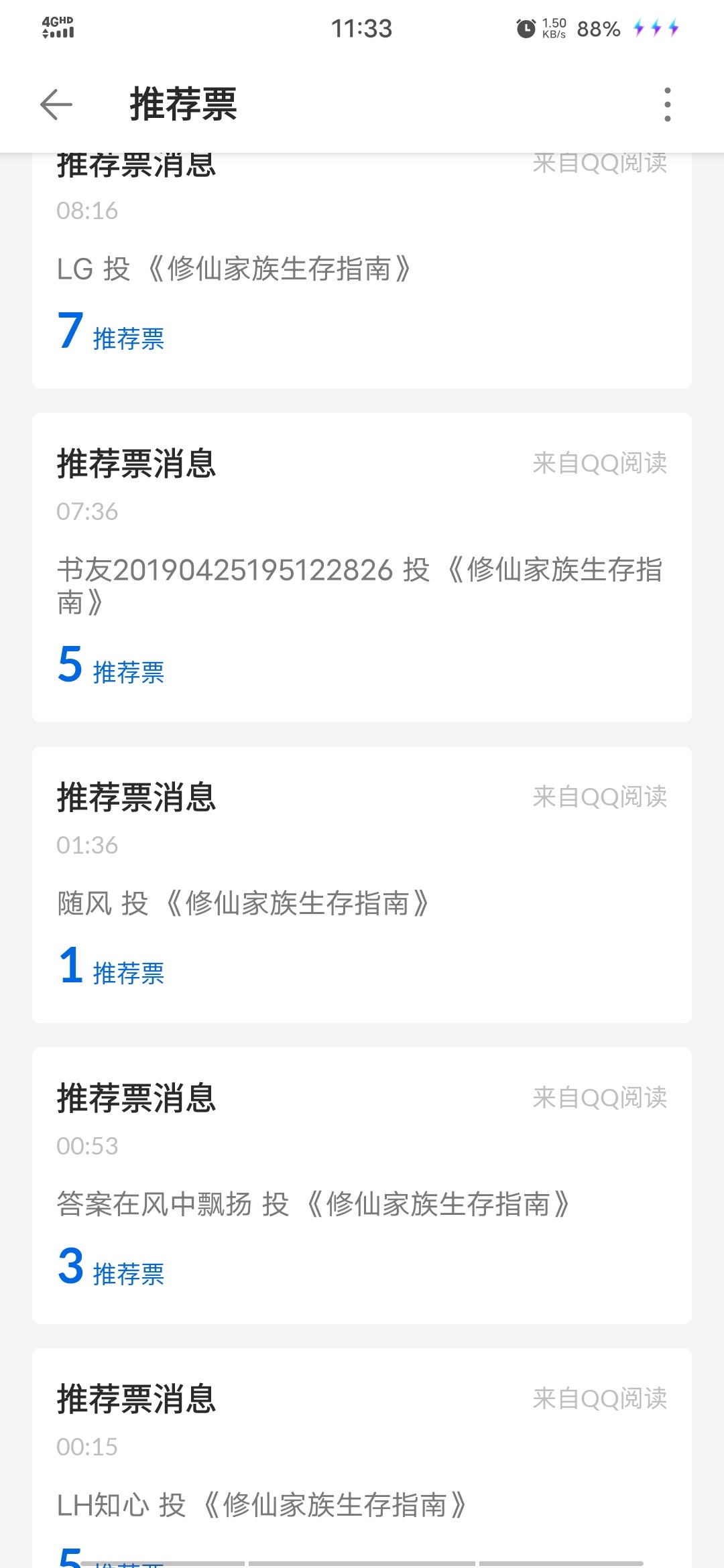Open the three-dot overflow menu

[x=667, y=105]
